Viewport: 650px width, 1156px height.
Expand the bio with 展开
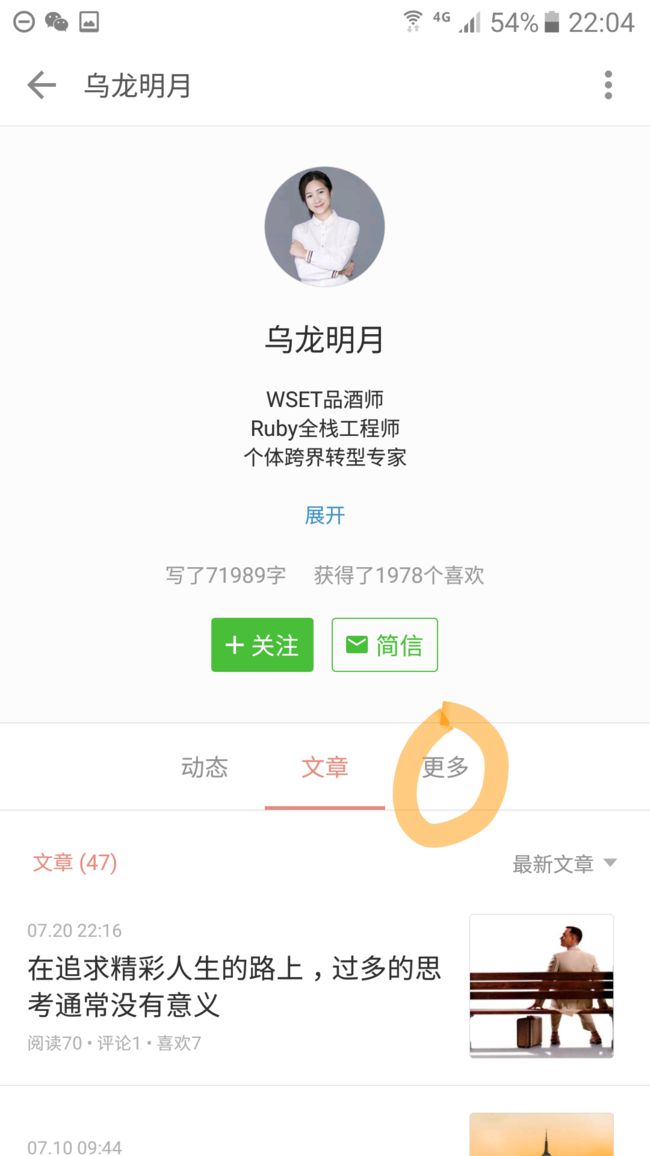pyautogui.click(x=324, y=515)
